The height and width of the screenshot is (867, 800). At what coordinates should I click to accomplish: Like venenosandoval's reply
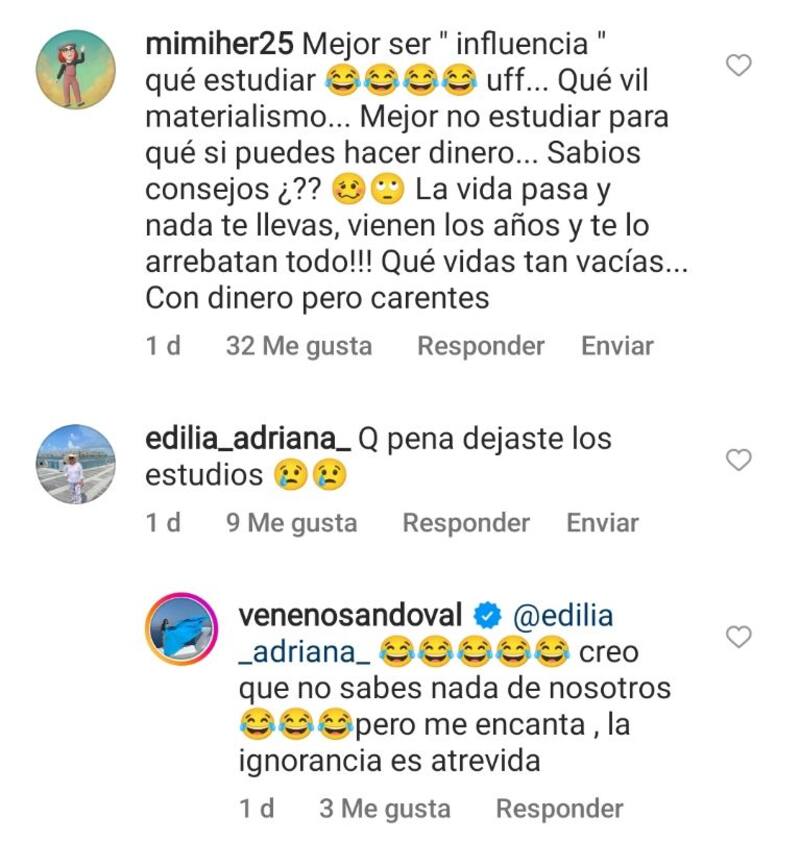(x=738, y=636)
